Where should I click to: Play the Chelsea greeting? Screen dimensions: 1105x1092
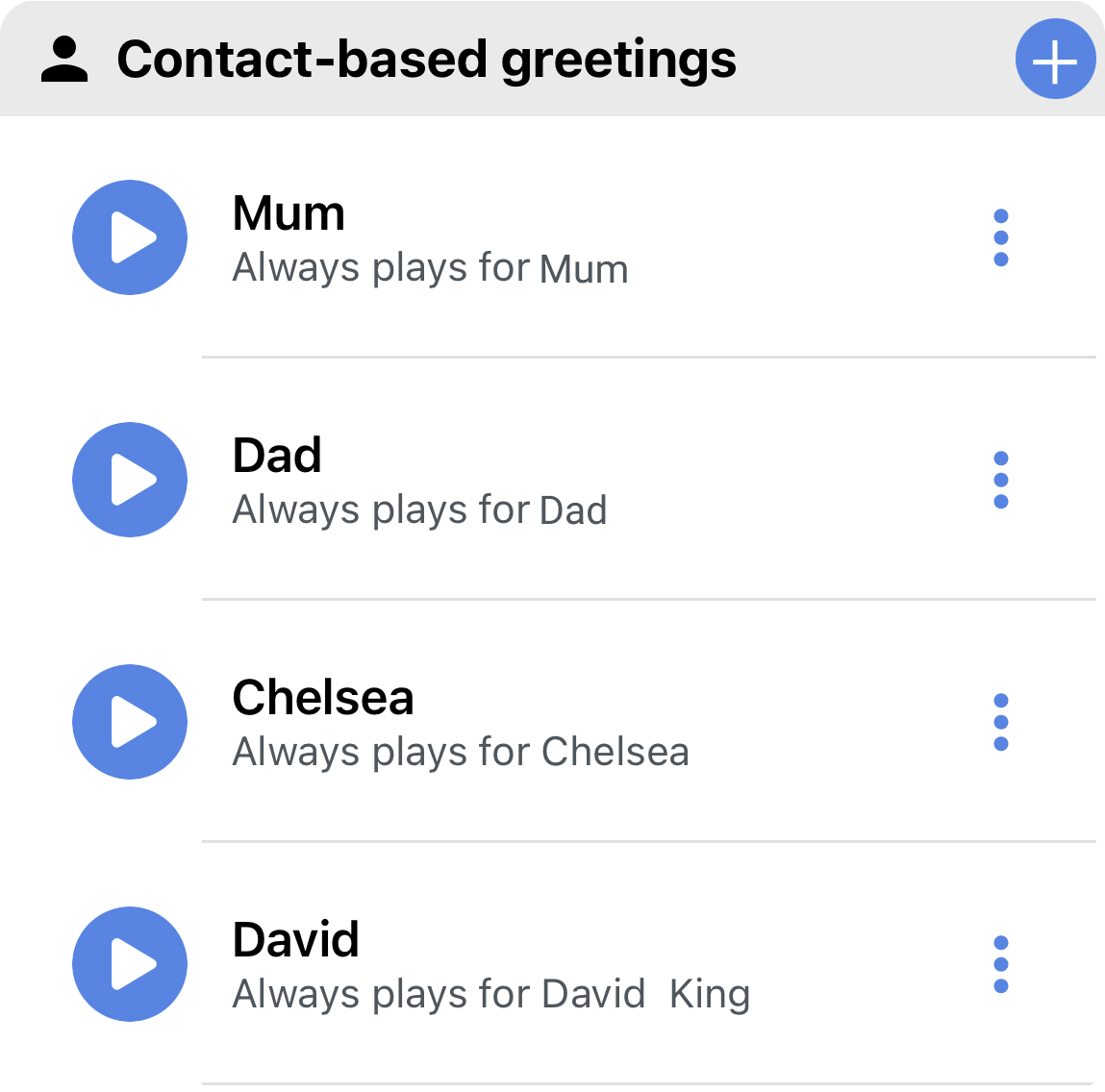pyautogui.click(x=130, y=722)
